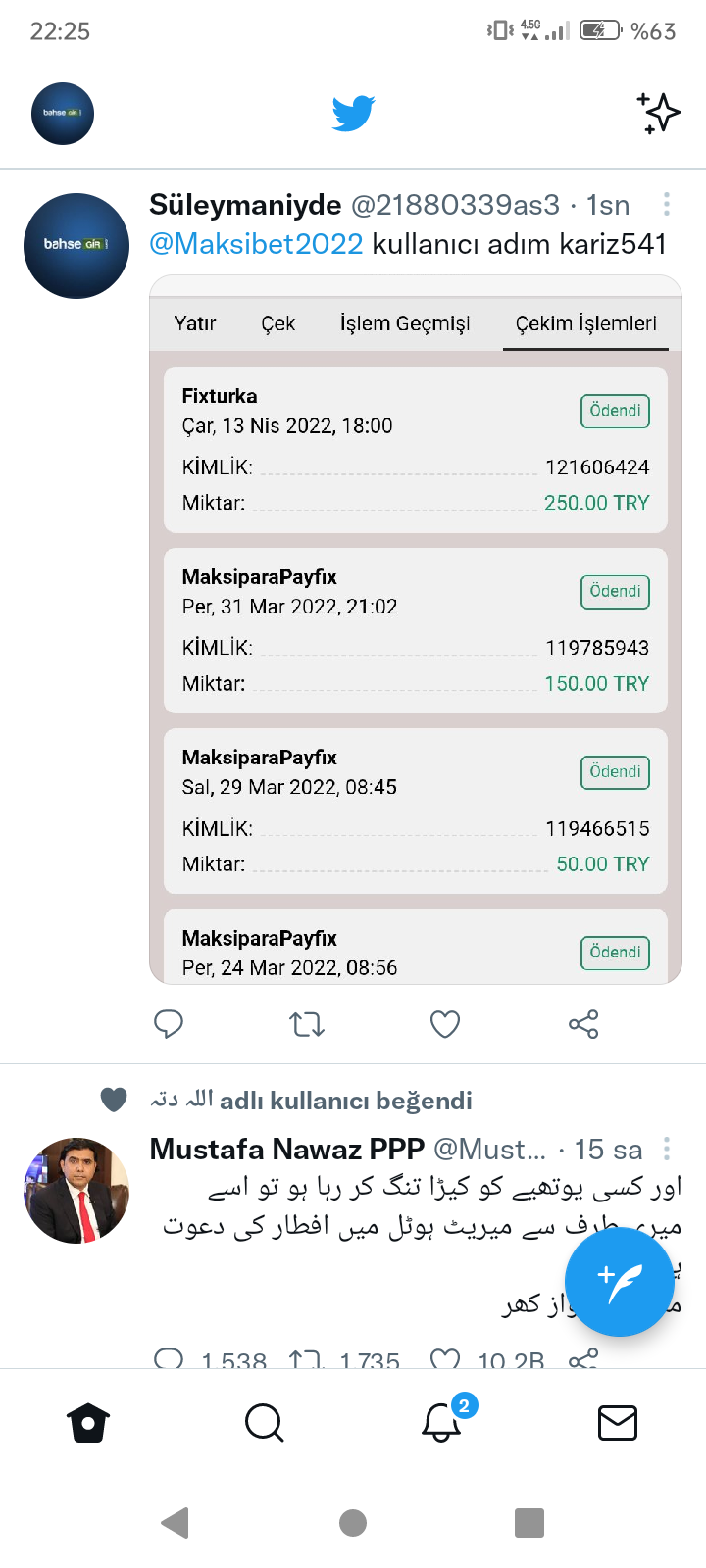The width and height of the screenshot is (706, 1568).
Task: Toggle like on Mustafa Nawaz's tweet
Action: 447,1360
